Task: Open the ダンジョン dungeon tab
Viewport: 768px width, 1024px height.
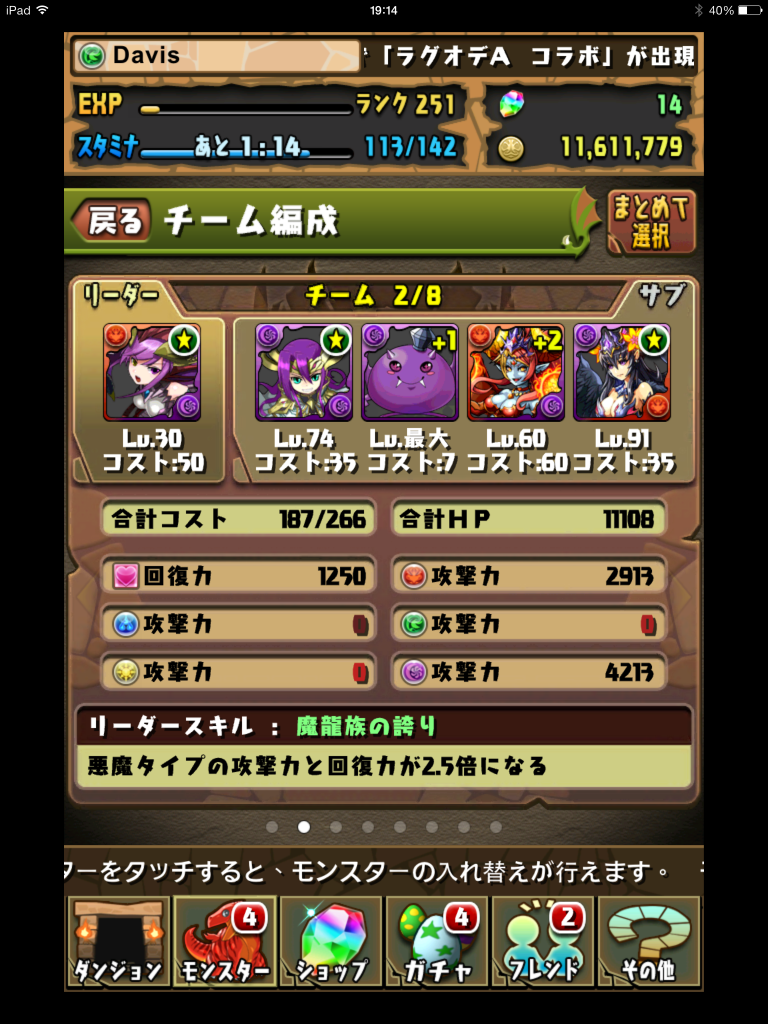Action: click(117, 942)
